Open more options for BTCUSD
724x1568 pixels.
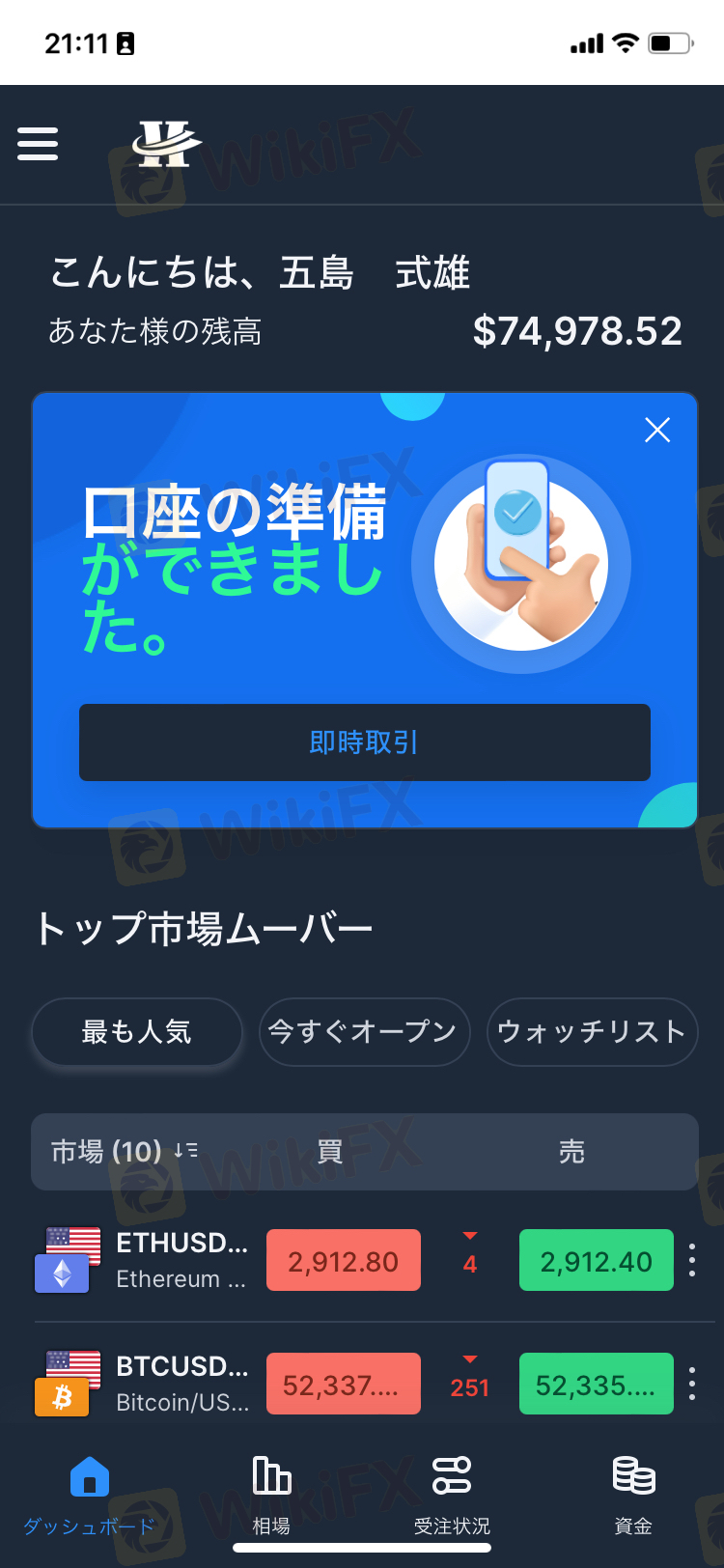692,1384
